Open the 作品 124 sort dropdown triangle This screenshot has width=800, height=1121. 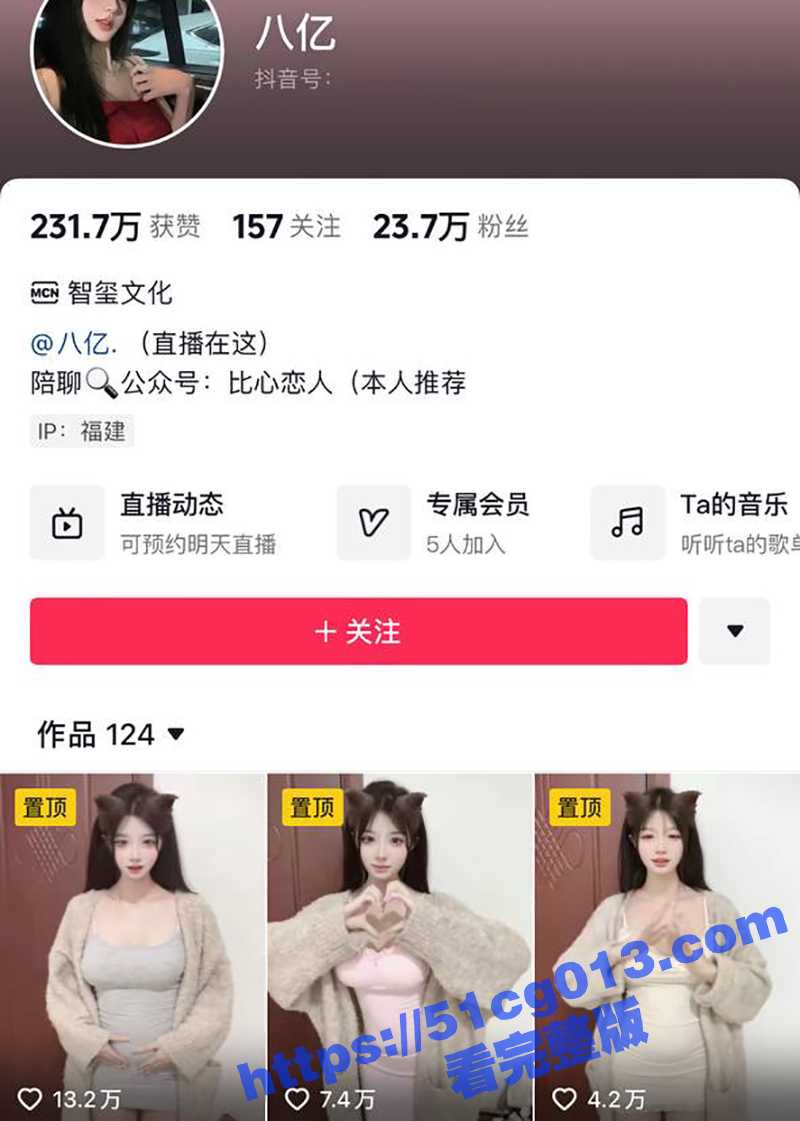(x=176, y=735)
